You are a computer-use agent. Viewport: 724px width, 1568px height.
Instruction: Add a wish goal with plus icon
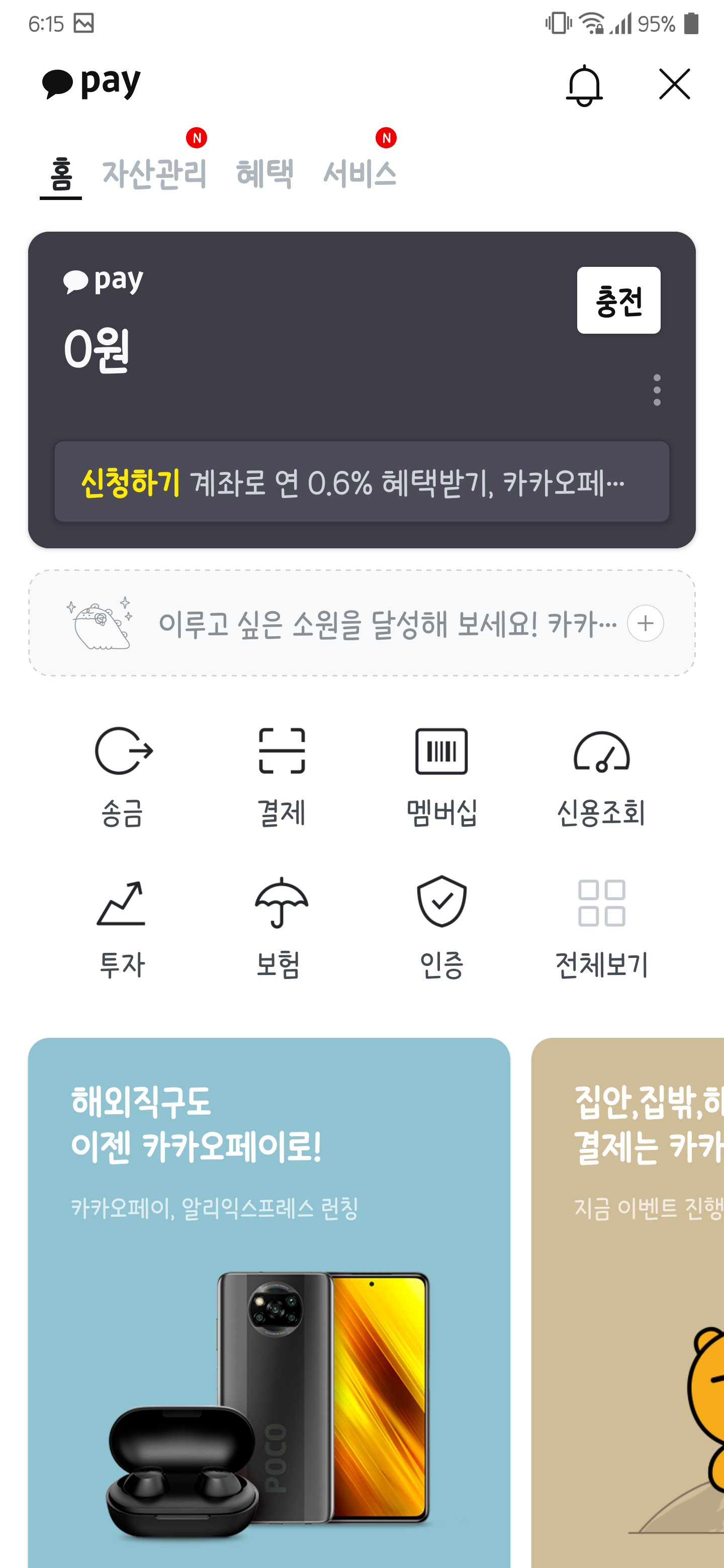[645, 623]
